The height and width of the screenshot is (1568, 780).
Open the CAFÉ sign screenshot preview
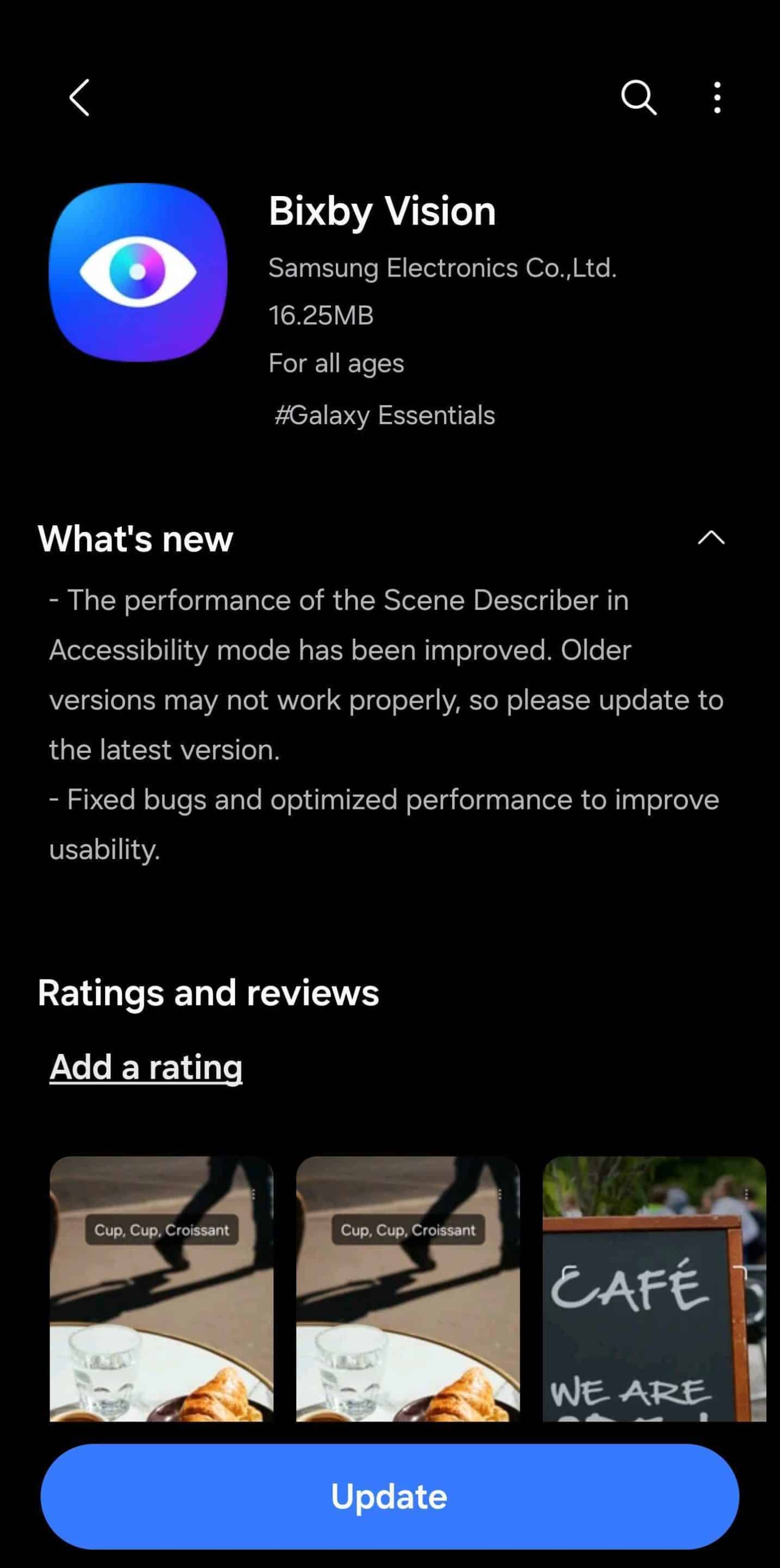coord(654,1289)
